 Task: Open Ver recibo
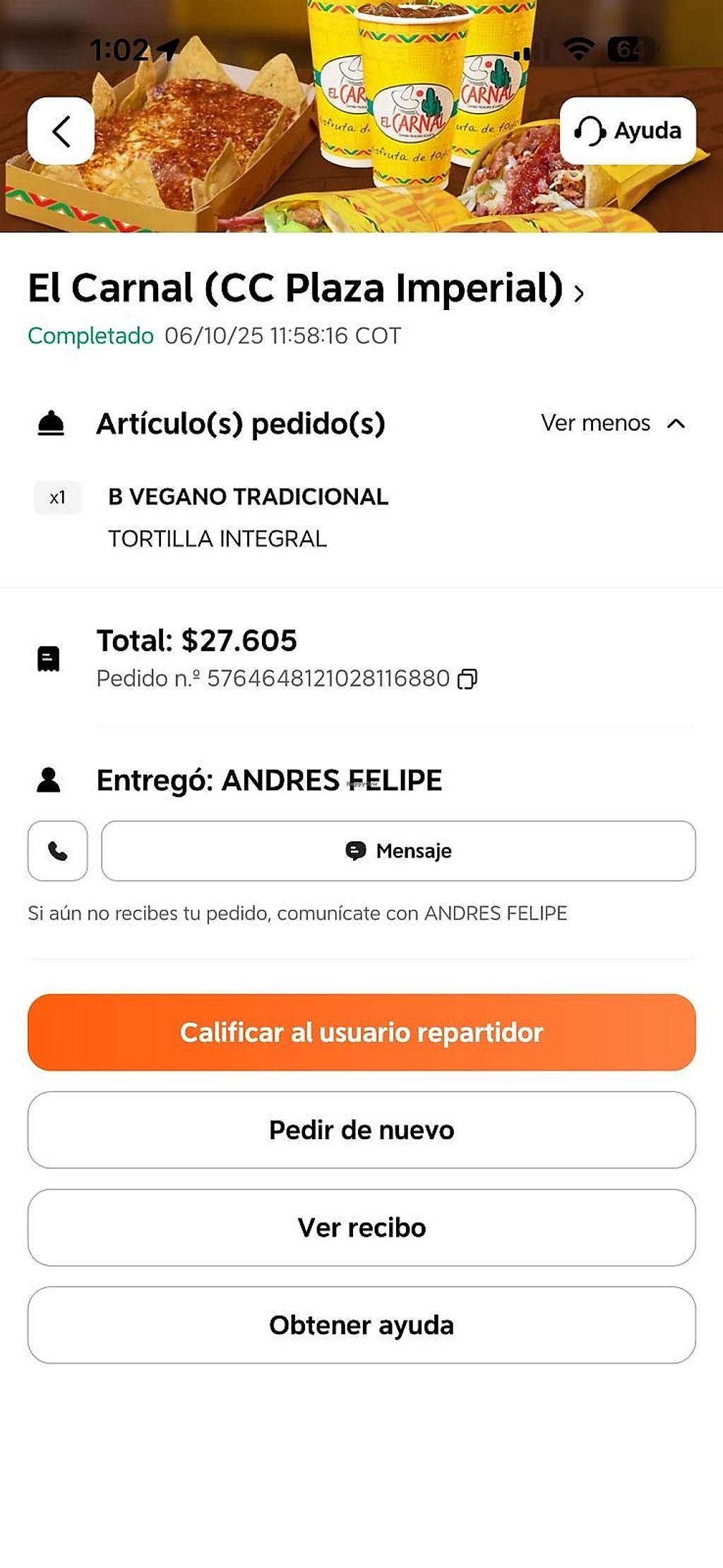(x=361, y=1228)
